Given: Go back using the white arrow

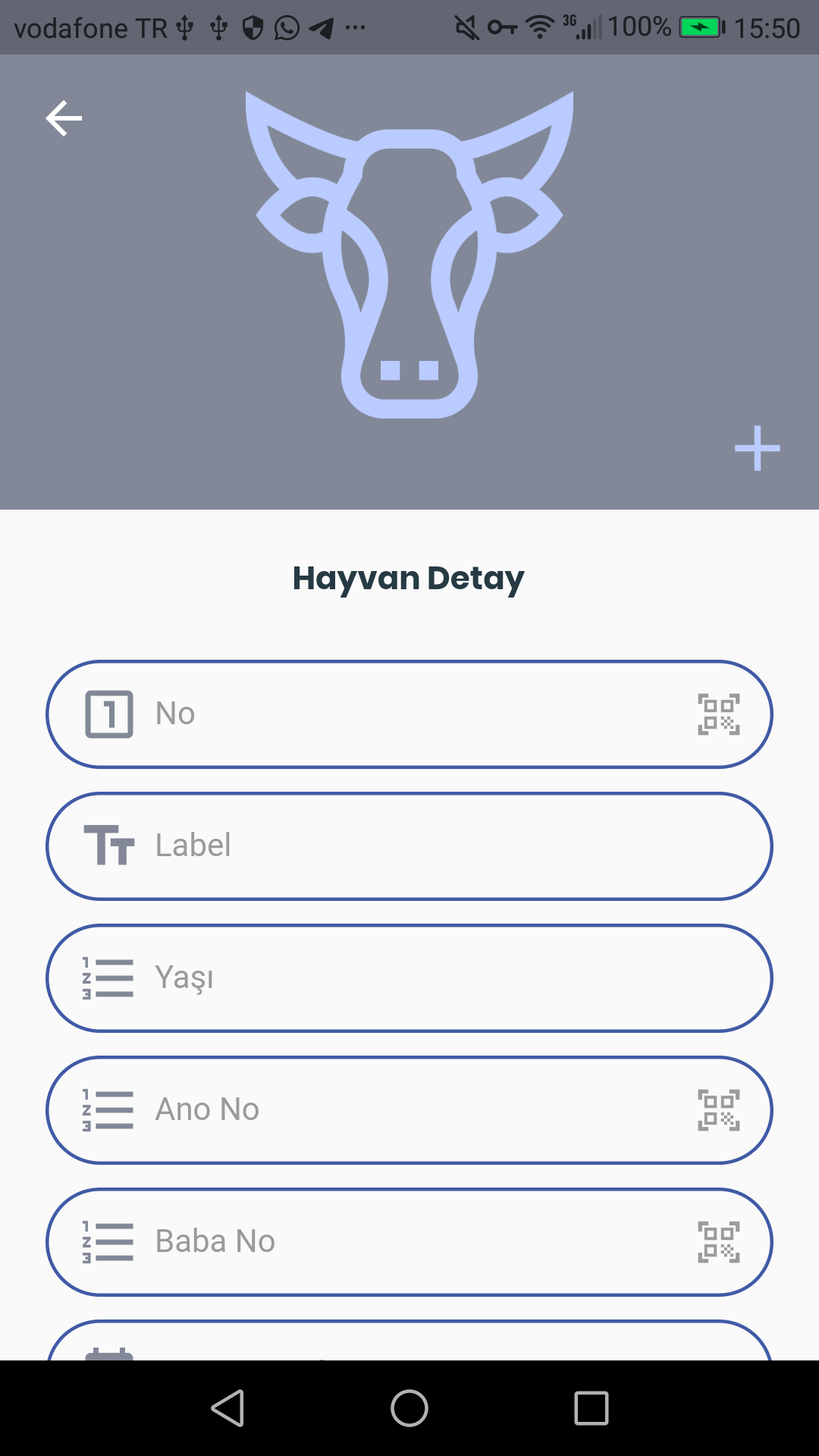Looking at the screenshot, I should click(x=64, y=118).
